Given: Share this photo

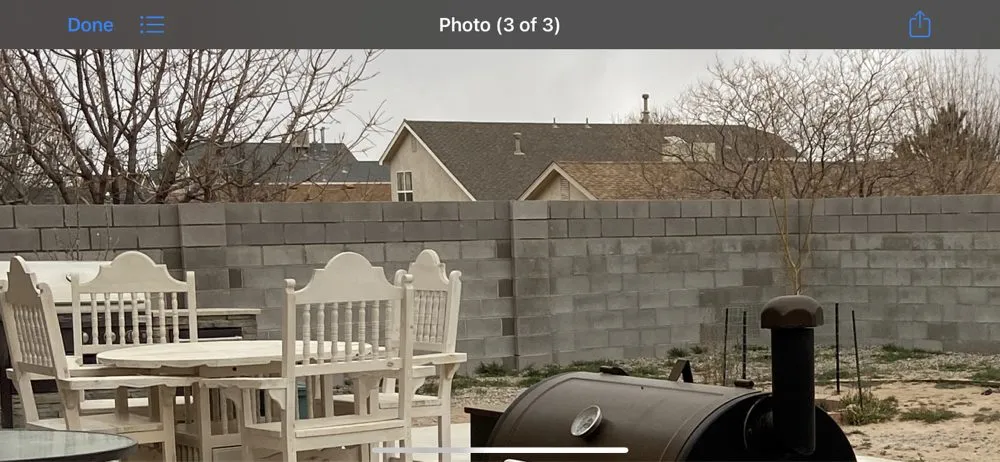Looking at the screenshot, I should 919,25.
